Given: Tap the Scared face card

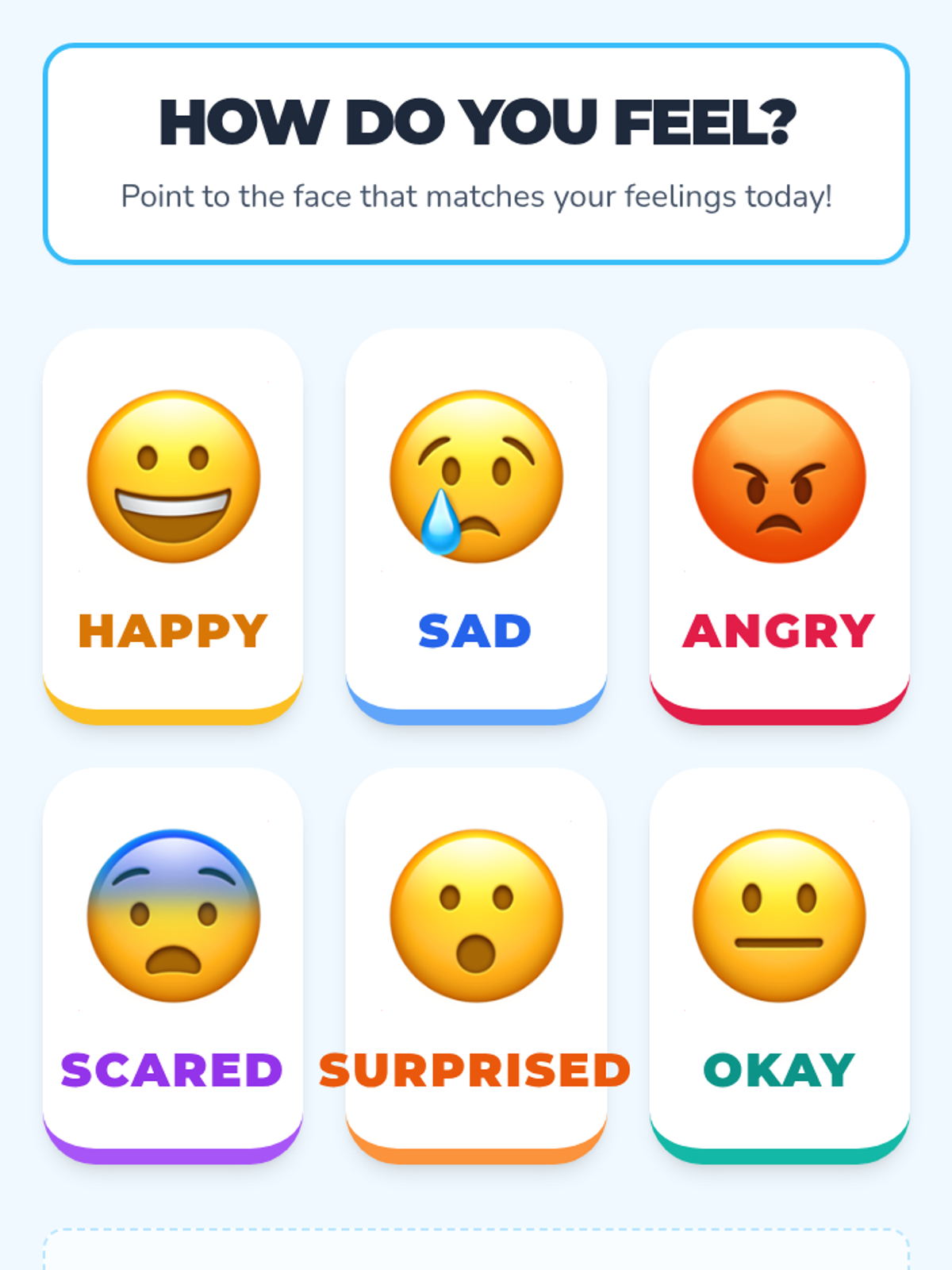Looking at the screenshot, I should (173, 962).
